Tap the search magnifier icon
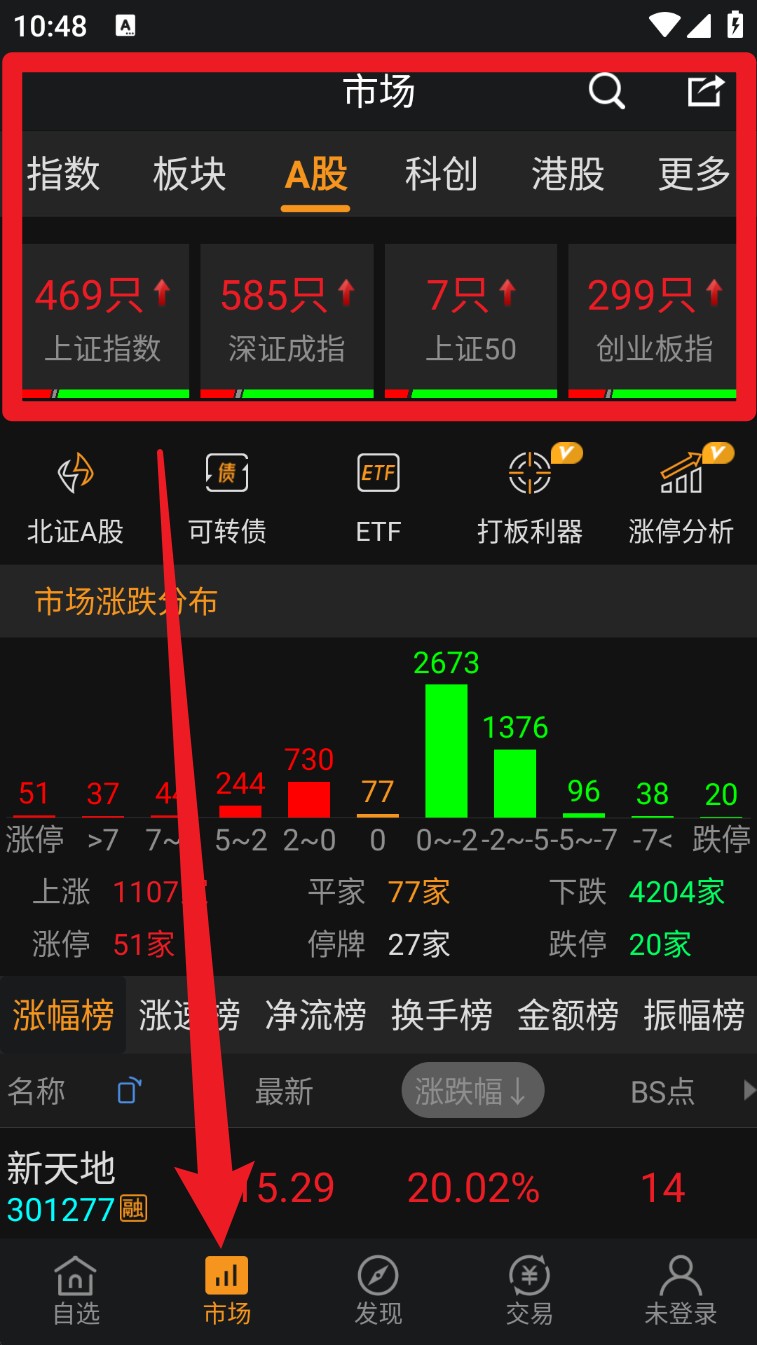The image size is (757, 1345). (607, 91)
